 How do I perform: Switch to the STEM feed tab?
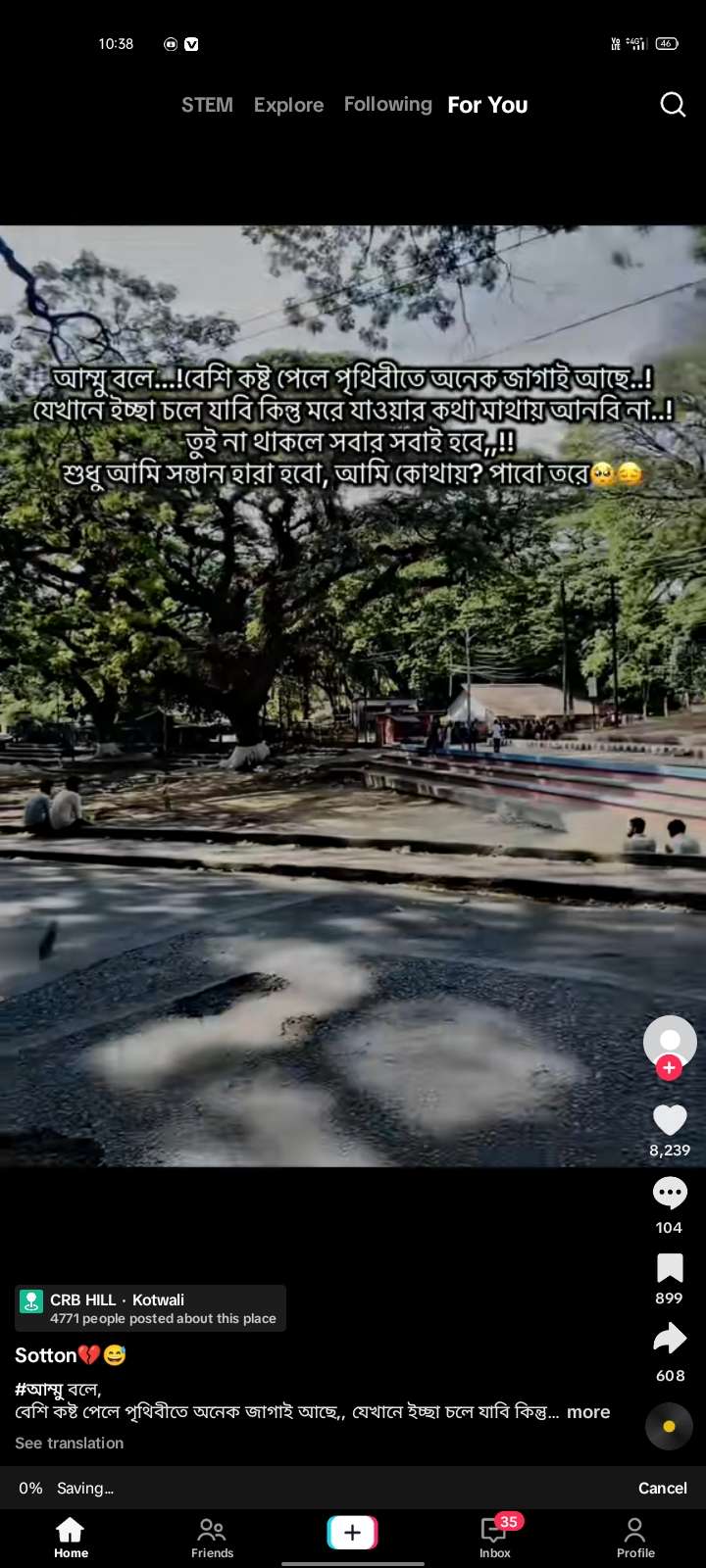[x=207, y=105]
